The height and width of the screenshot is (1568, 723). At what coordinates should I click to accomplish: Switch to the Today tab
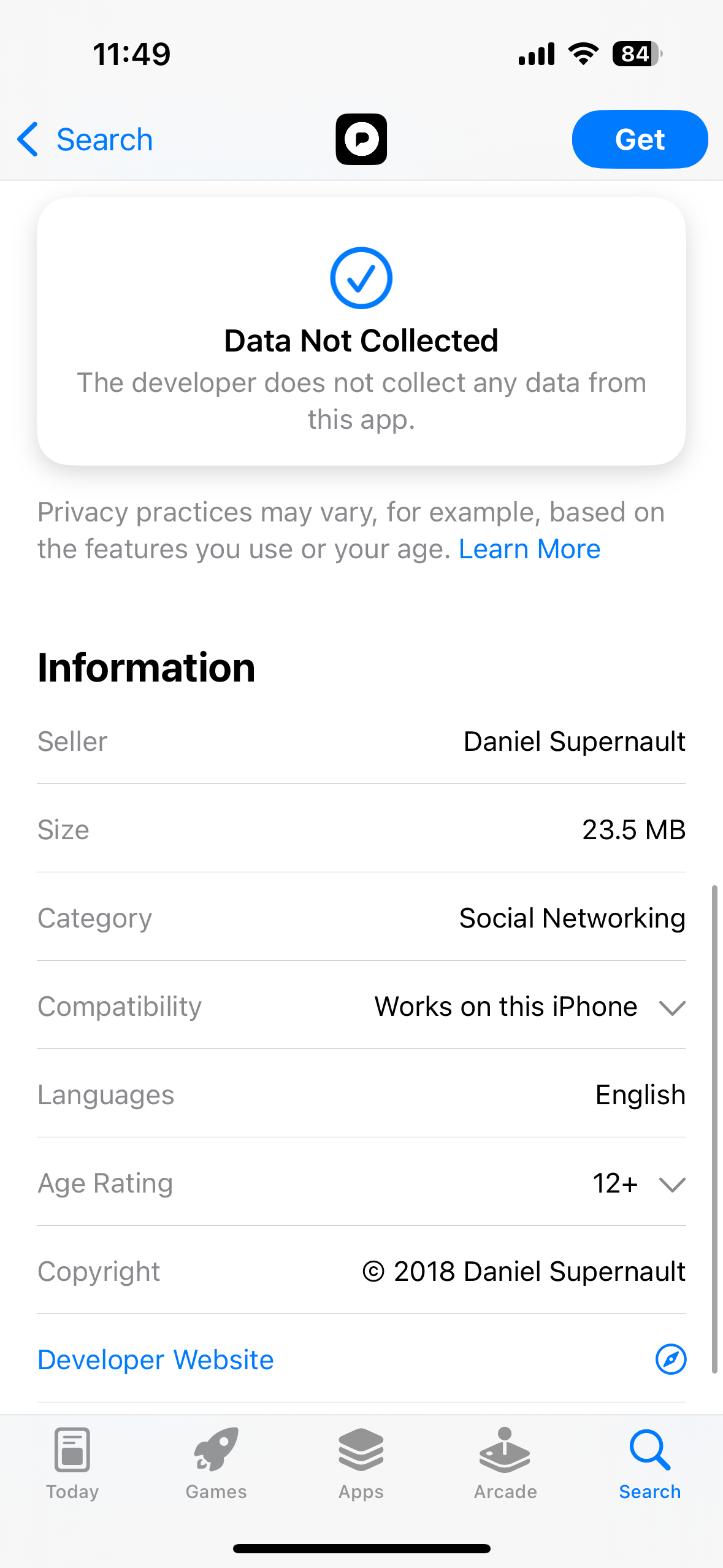tap(72, 1464)
